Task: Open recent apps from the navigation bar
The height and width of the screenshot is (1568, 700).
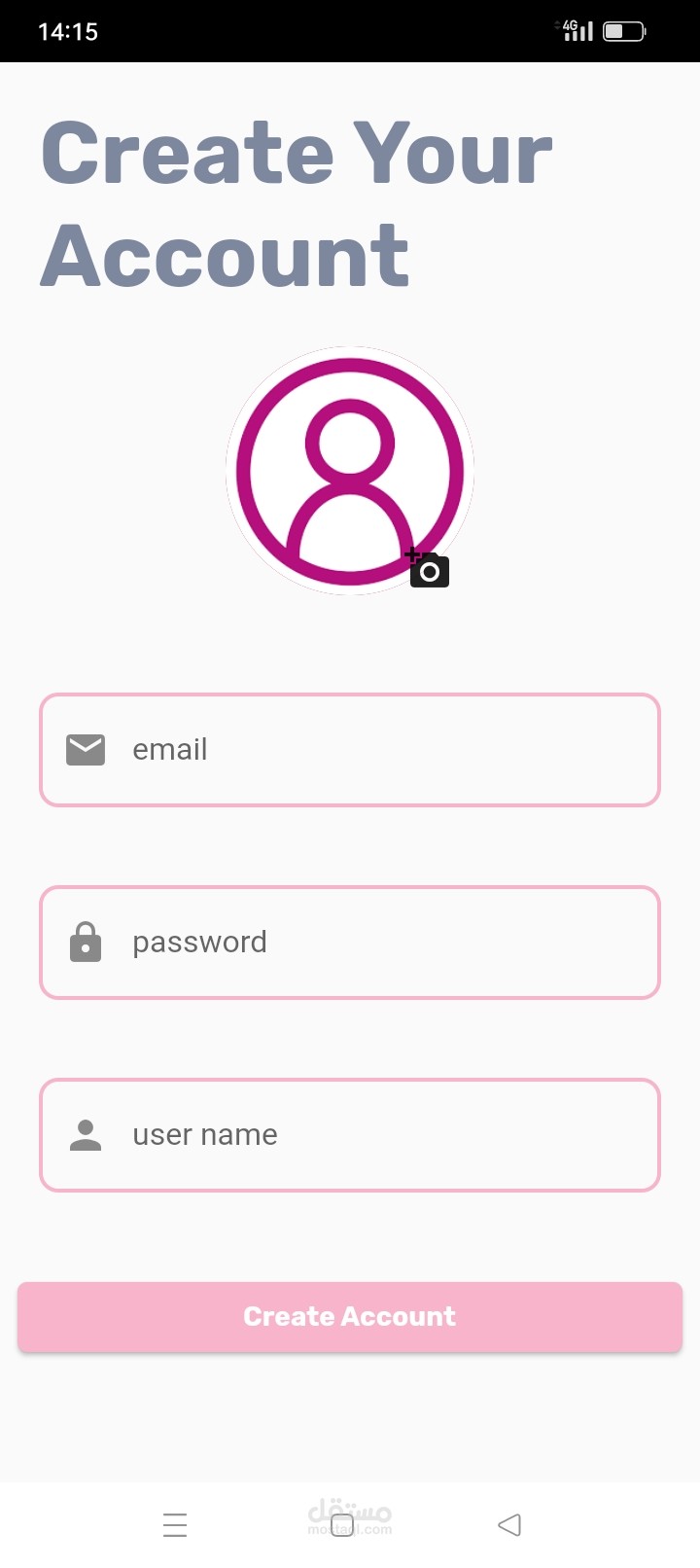Action: tap(175, 1524)
